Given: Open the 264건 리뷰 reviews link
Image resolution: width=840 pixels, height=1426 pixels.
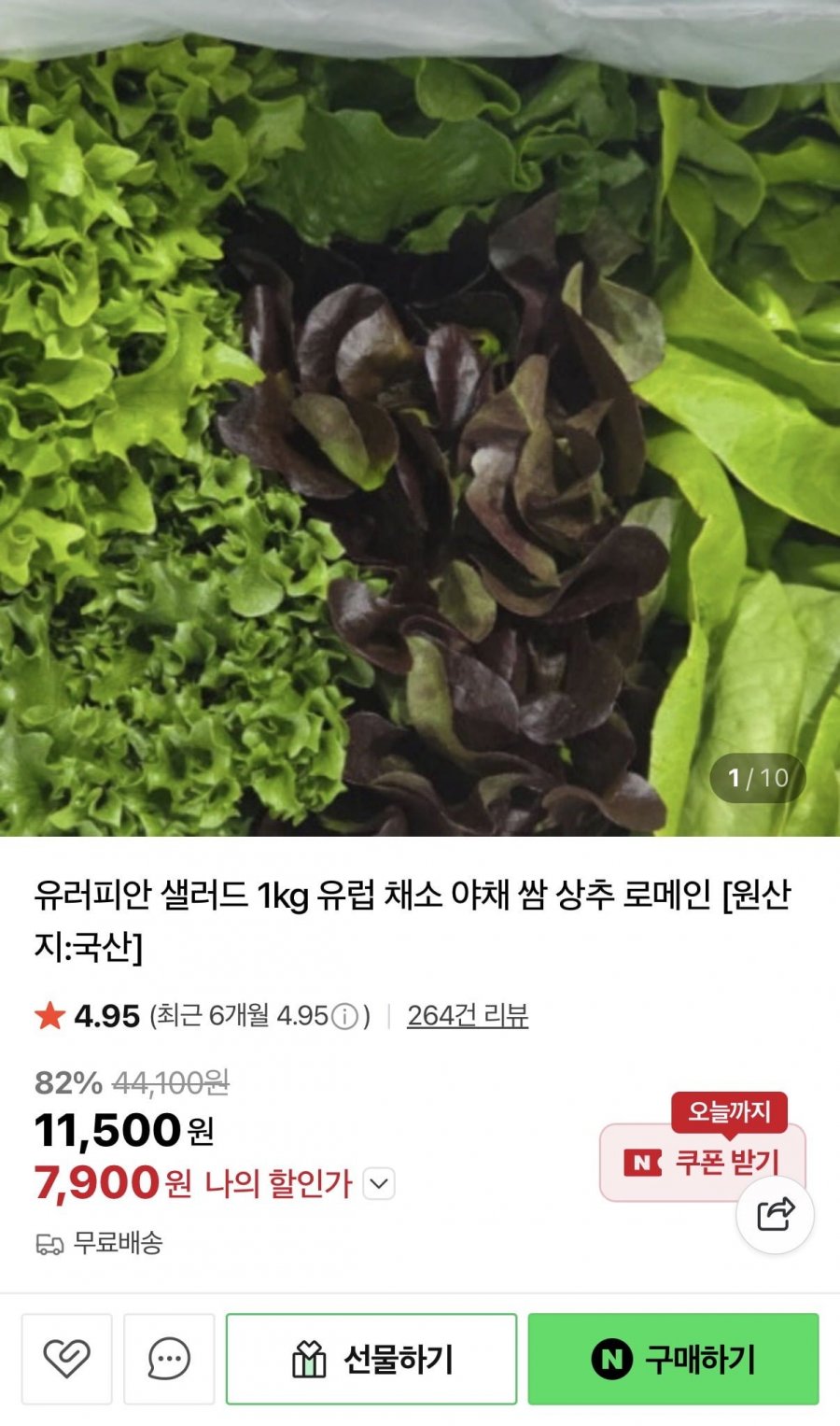Looking at the screenshot, I should pos(468,1015).
